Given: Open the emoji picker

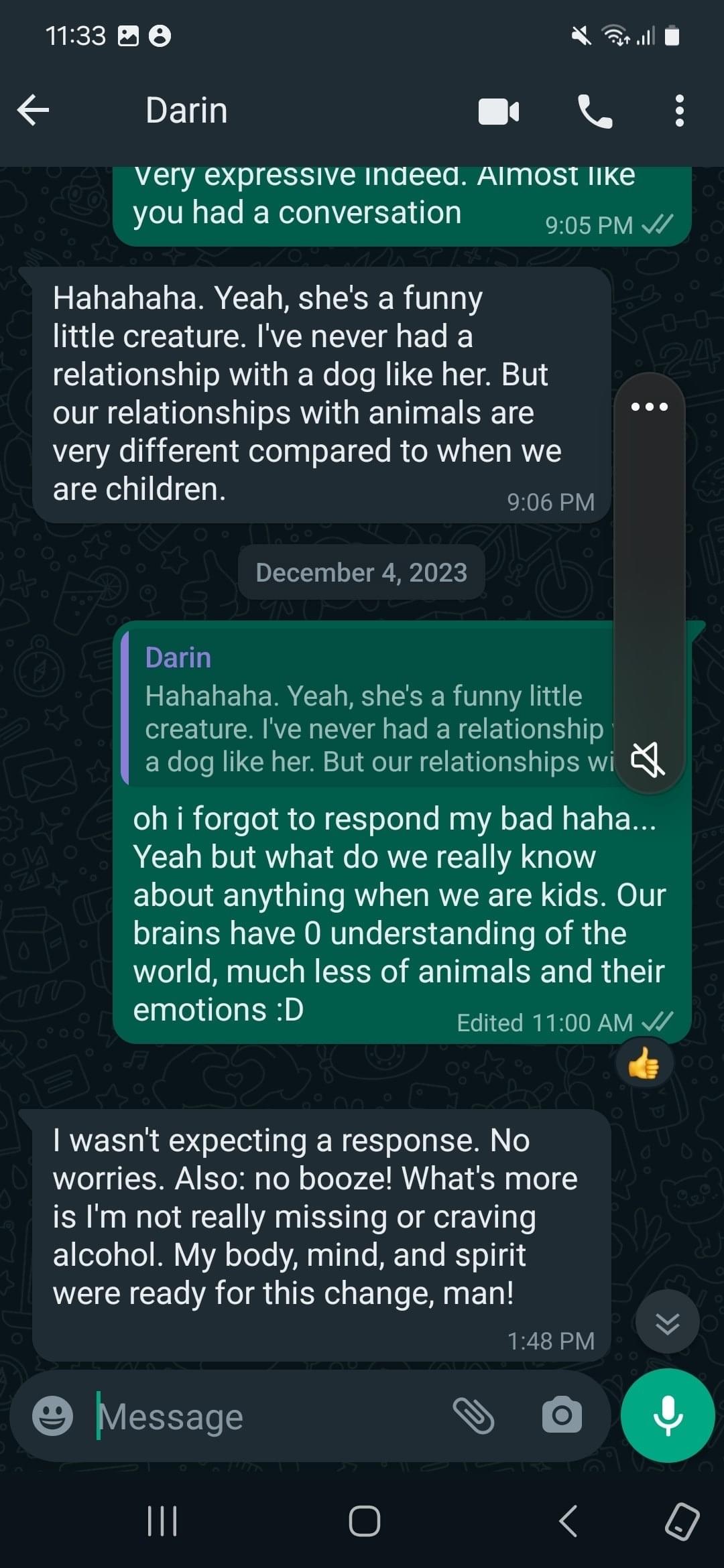Looking at the screenshot, I should click(x=52, y=1416).
